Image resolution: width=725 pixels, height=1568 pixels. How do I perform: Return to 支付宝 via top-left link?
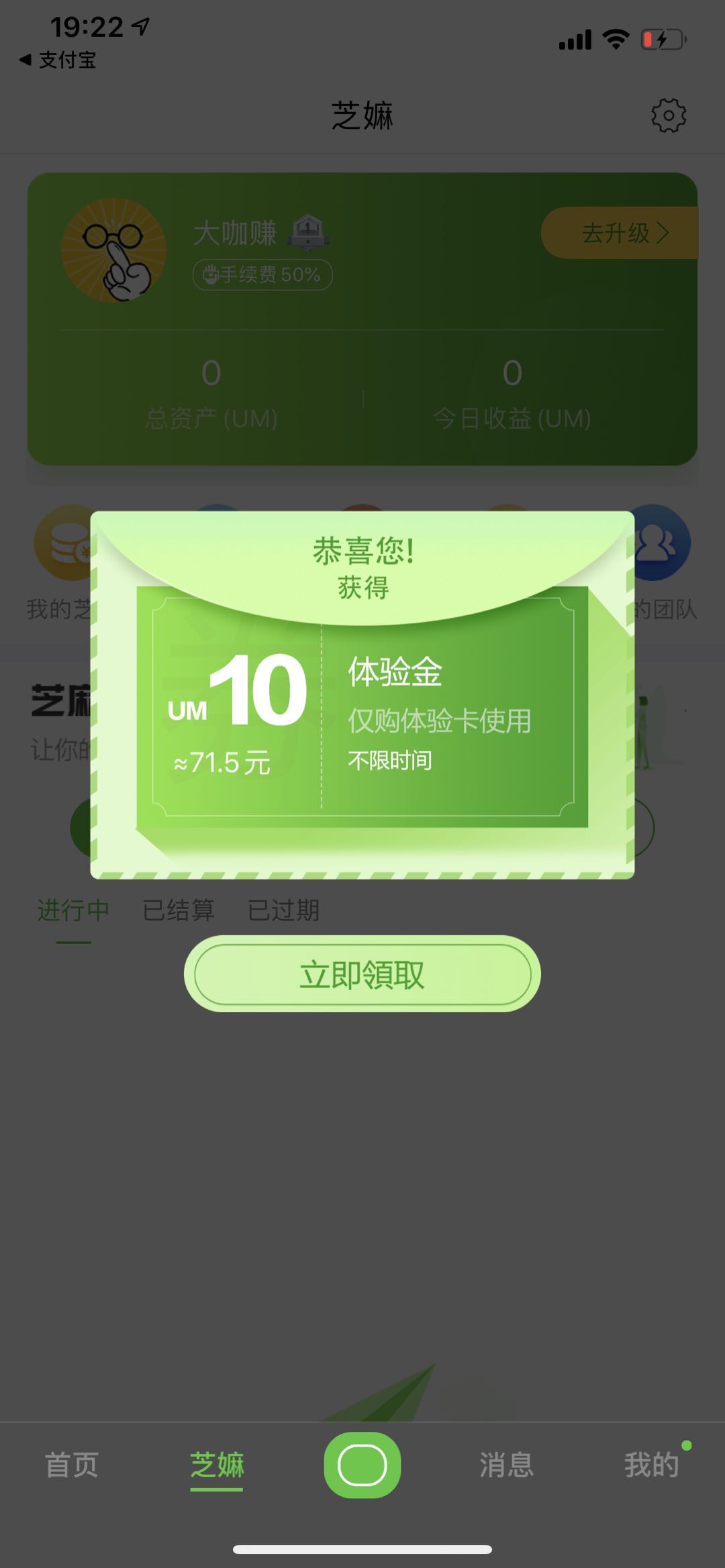57,60
